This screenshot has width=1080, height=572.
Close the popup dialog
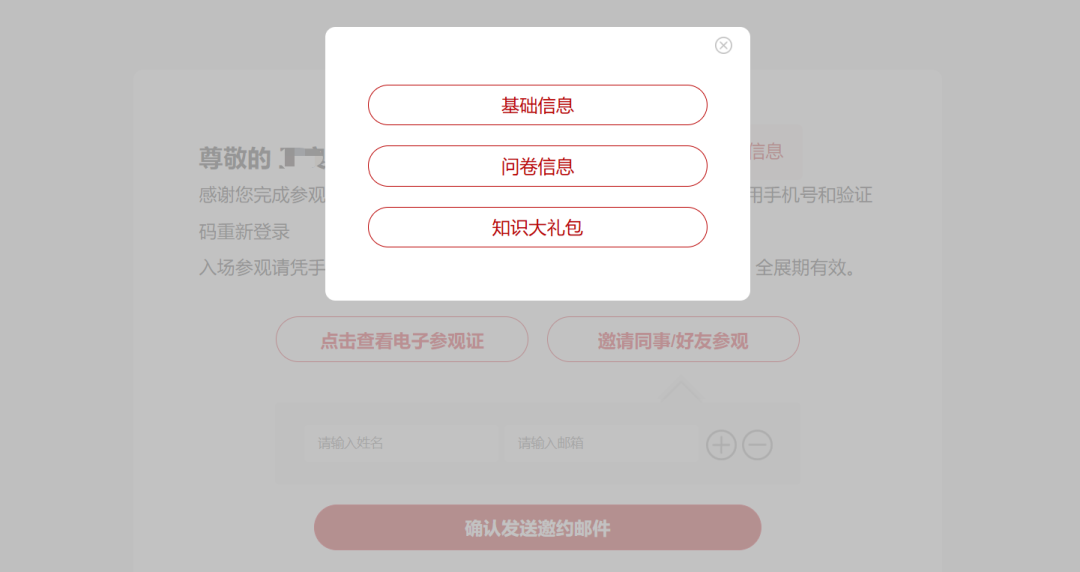click(723, 45)
